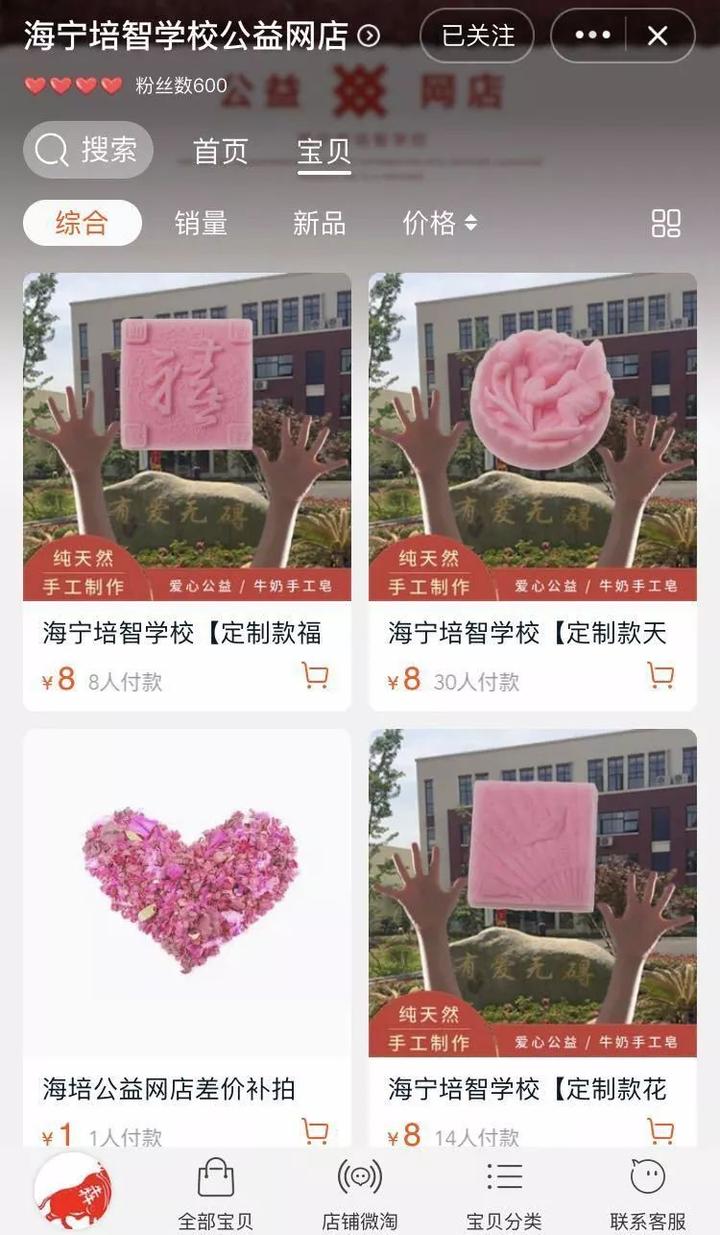Toggle follow status via 已关注 button
Viewport: 720px width, 1235px height.
click(477, 35)
